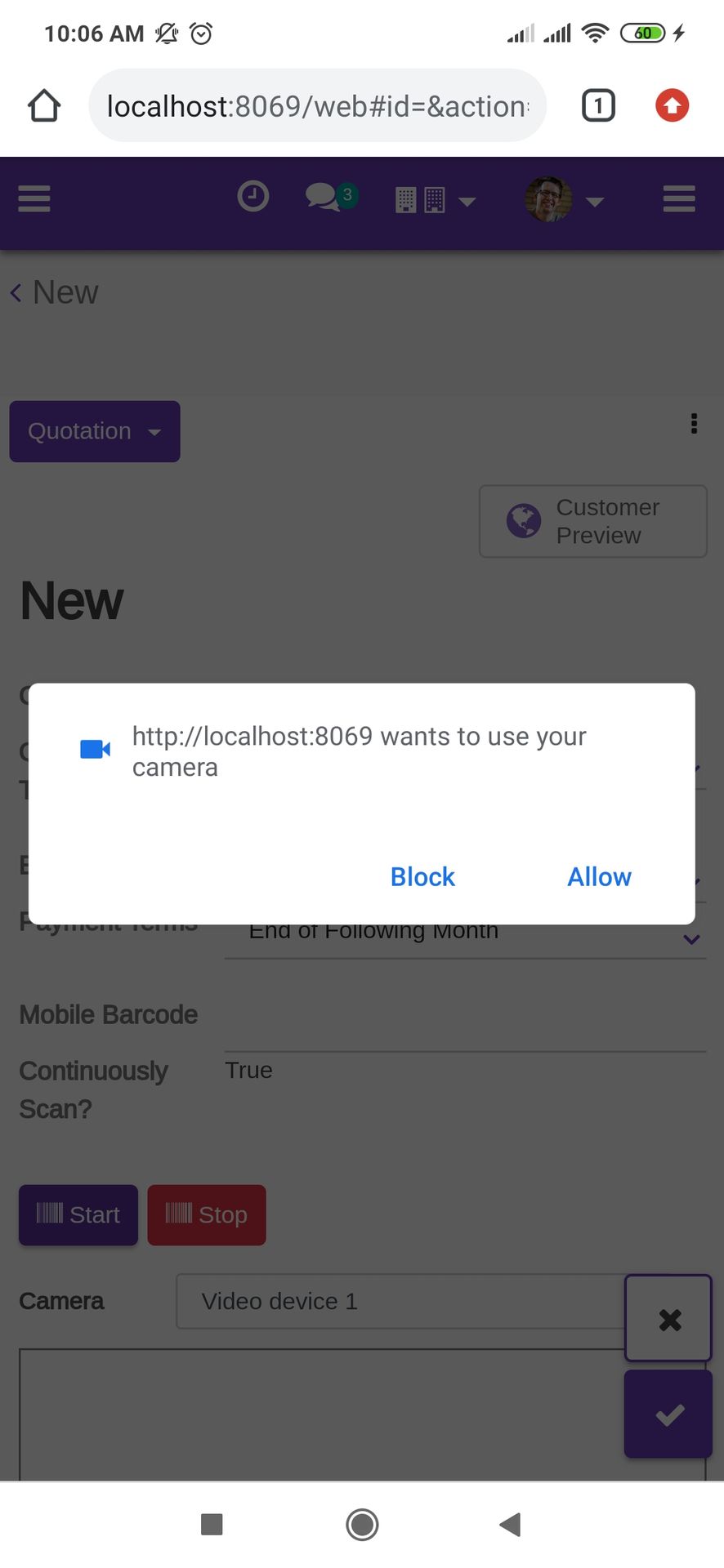Viewport: 724px width, 1568px height.
Task: Tap the red browser update icon
Action: [x=672, y=105]
